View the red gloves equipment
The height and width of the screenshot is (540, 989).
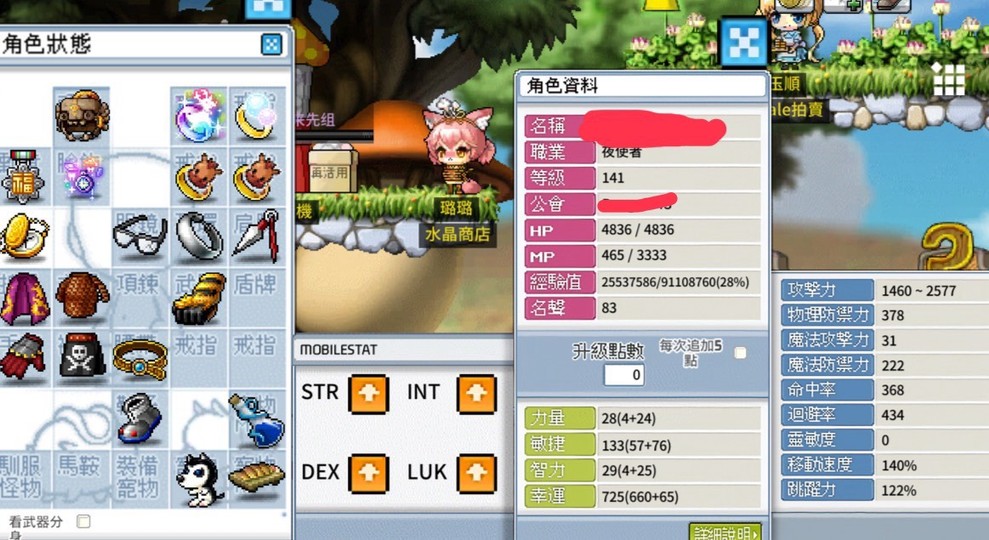(22, 358)
